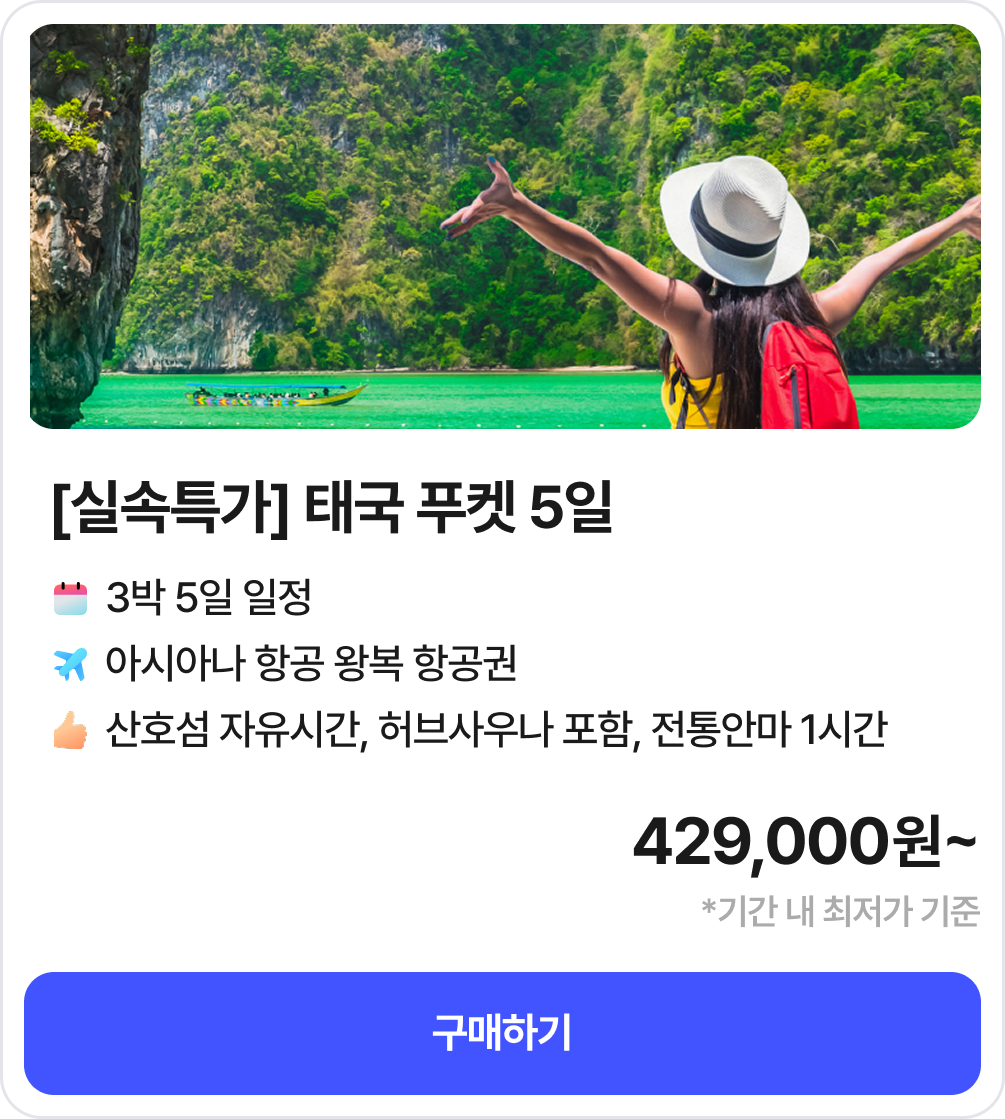This screenshot has width=1005, height=1119.
Task: Tap the 구매하기 purchase button
Action: coord(502,1033)
